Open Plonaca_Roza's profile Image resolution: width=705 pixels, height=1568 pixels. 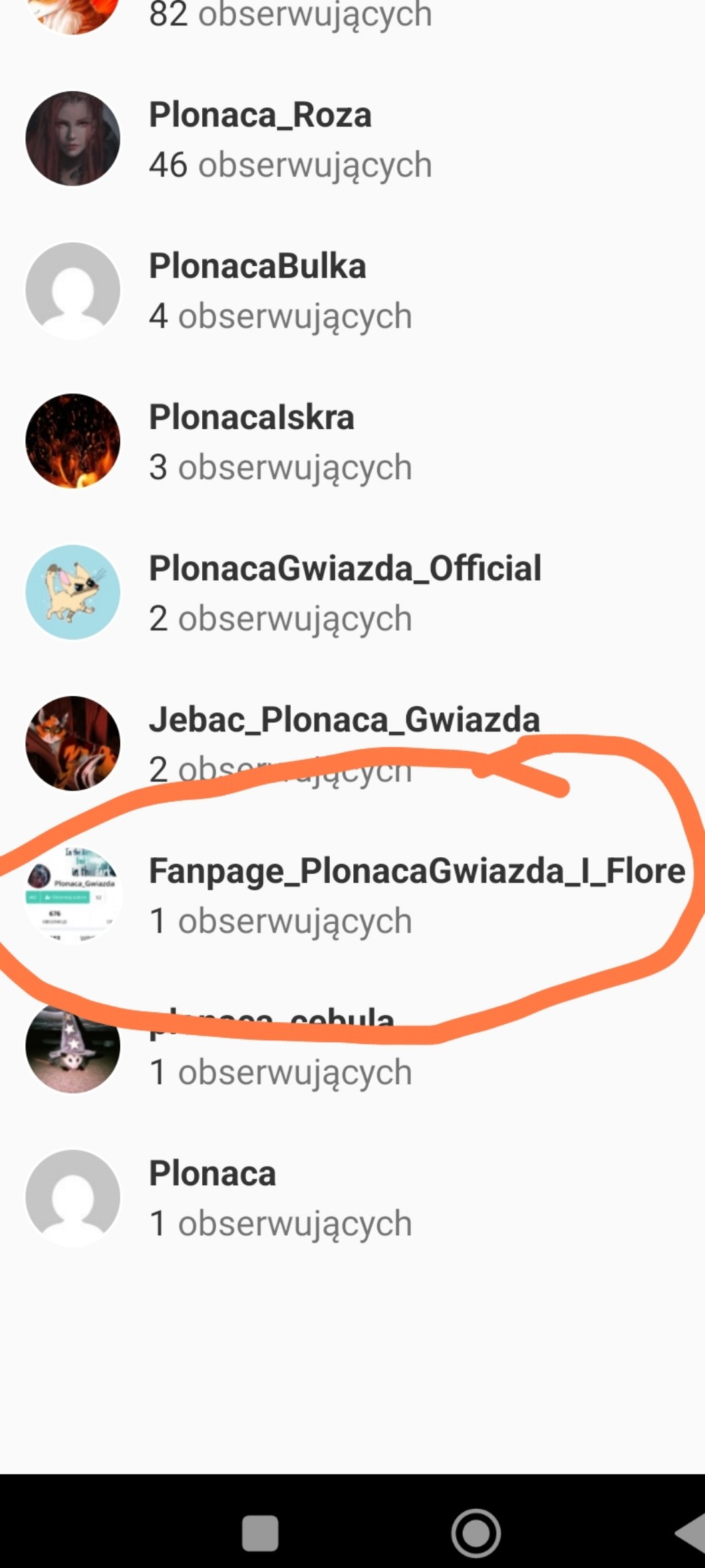point(259,138)
